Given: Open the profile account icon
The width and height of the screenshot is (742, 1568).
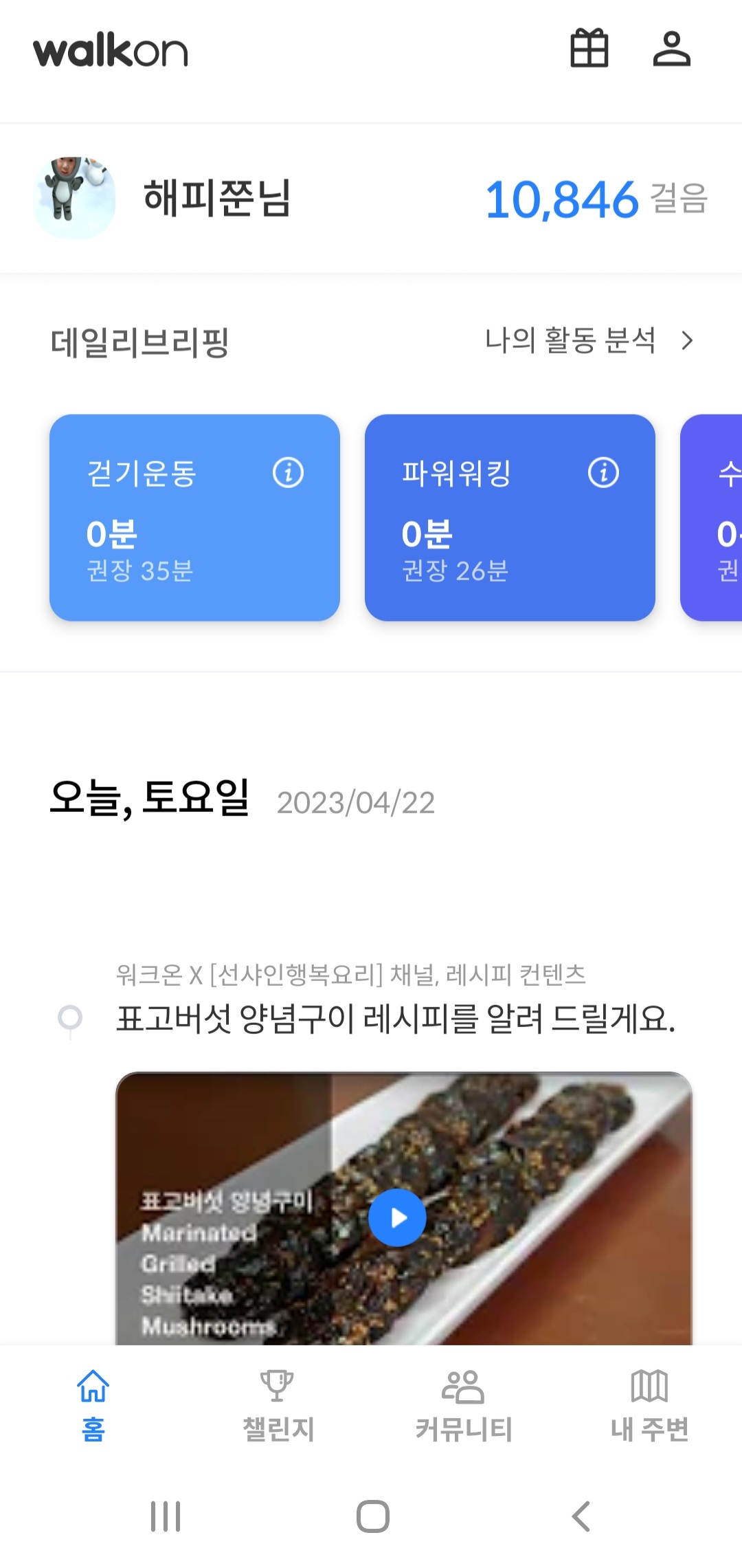Looking at the screenshot, I should pyautogui.click(x=671, y=49).
